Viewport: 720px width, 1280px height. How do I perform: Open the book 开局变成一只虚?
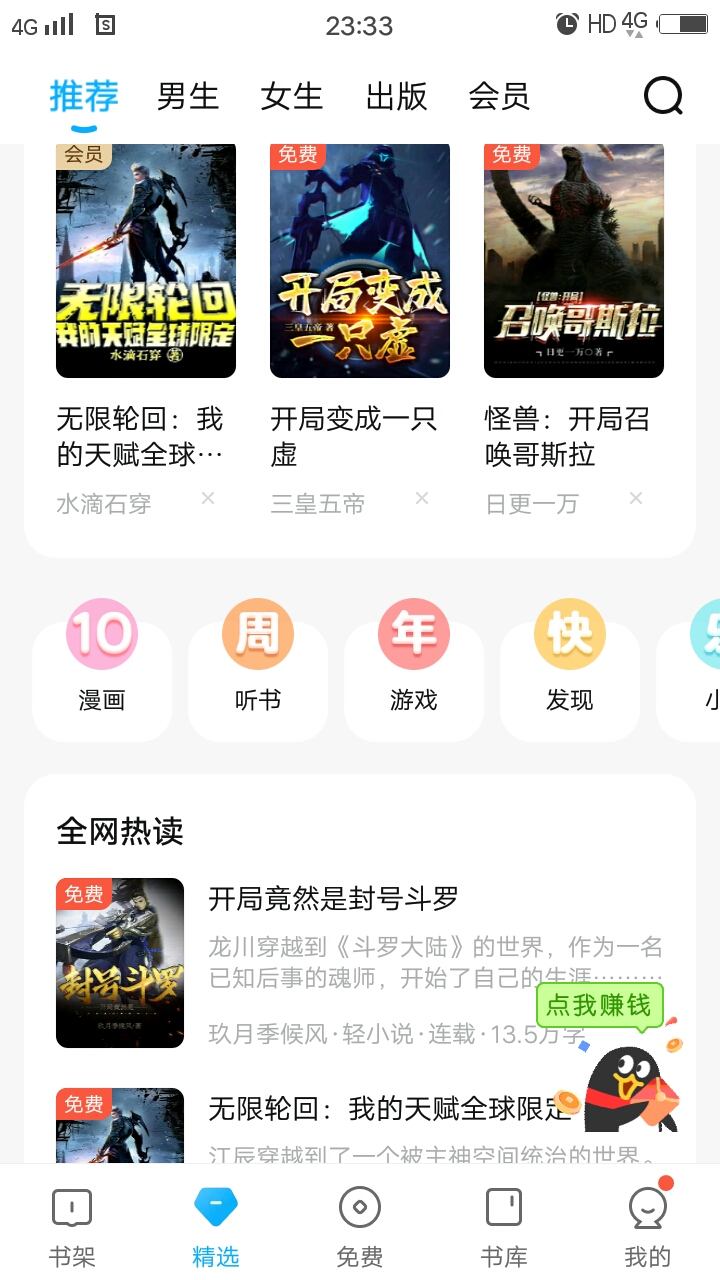tap(360, 260)
